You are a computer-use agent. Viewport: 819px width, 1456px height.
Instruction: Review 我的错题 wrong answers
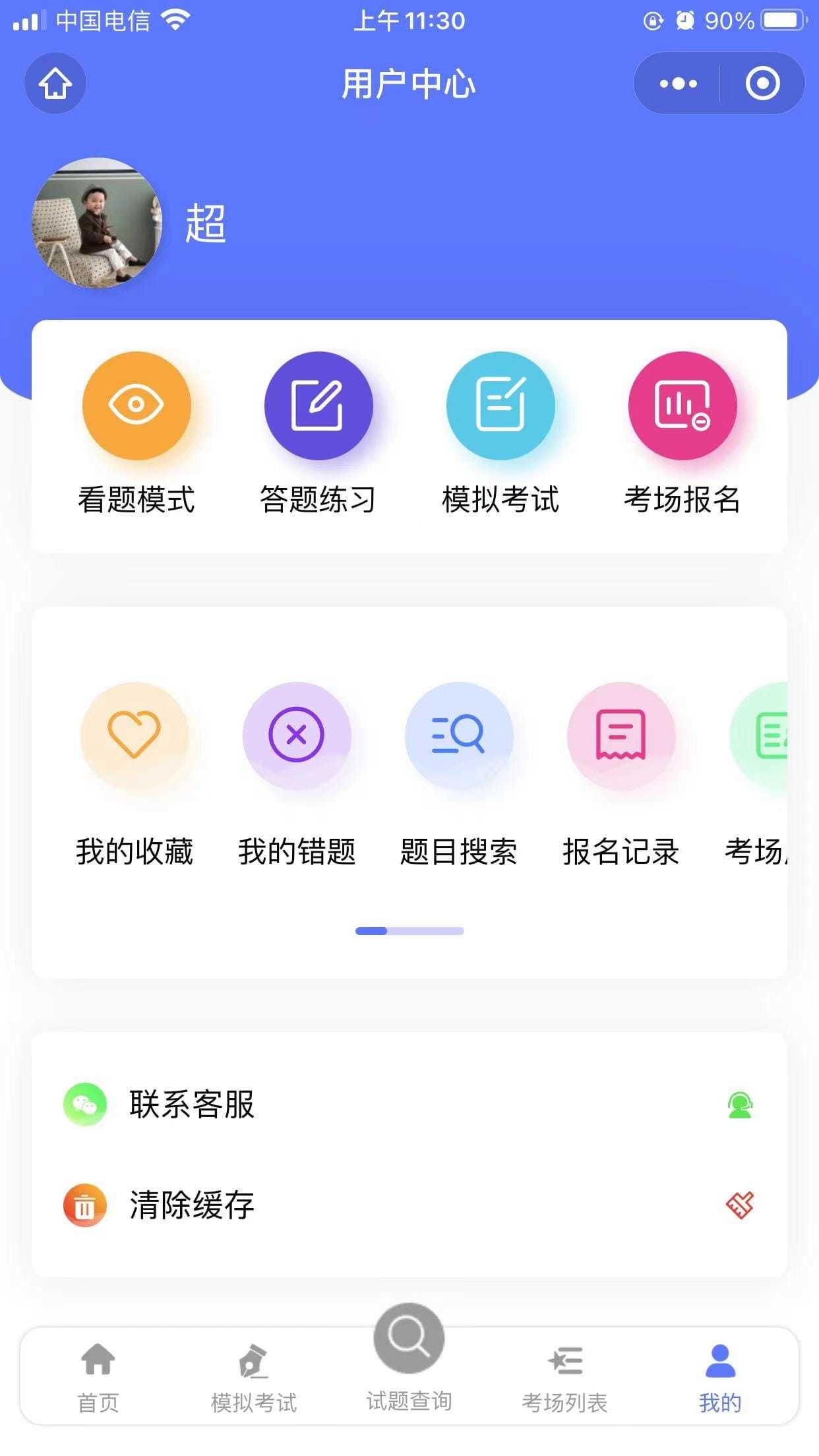(x=297, y=735)
